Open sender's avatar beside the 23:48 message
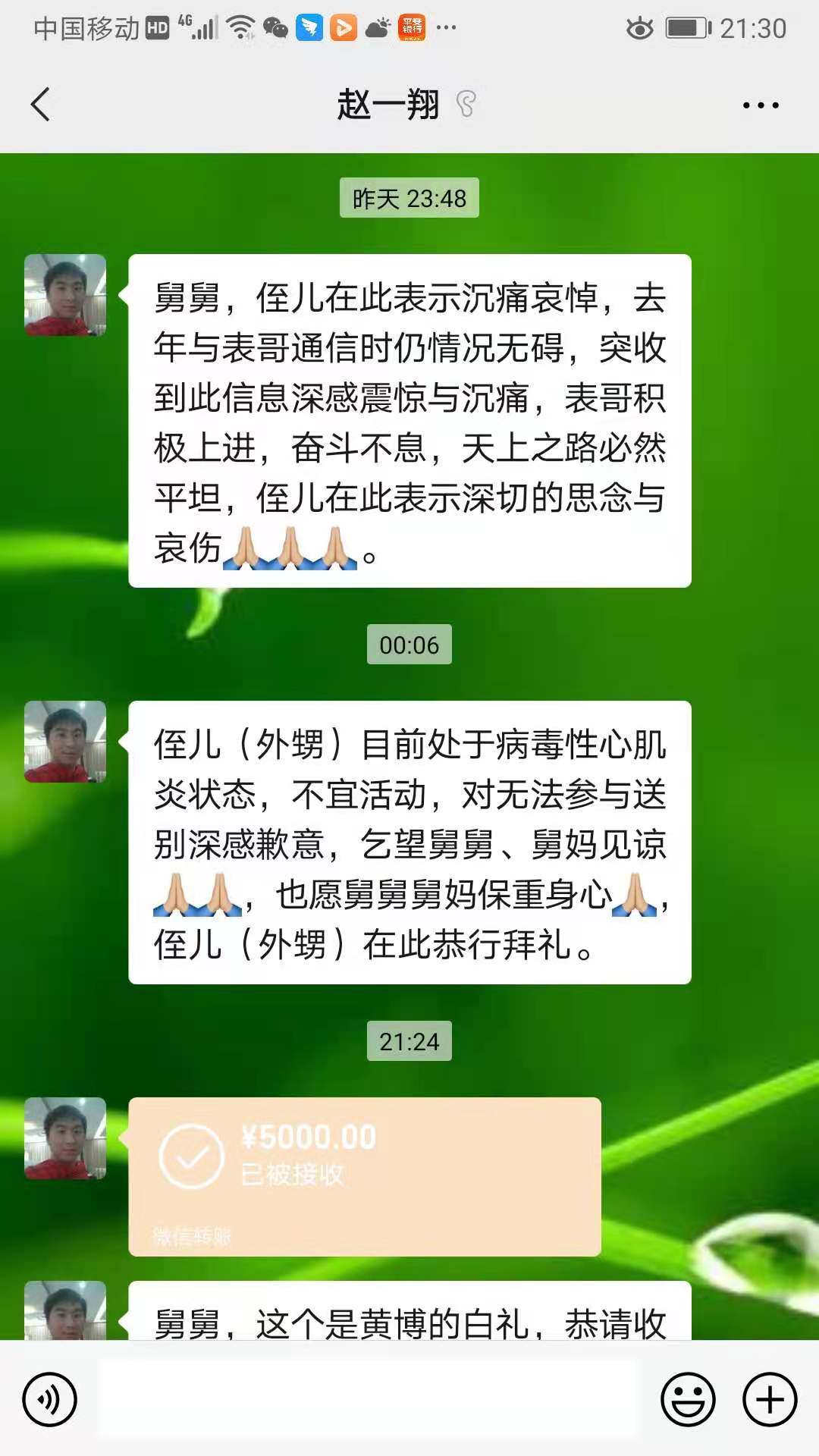 [65, 295]
